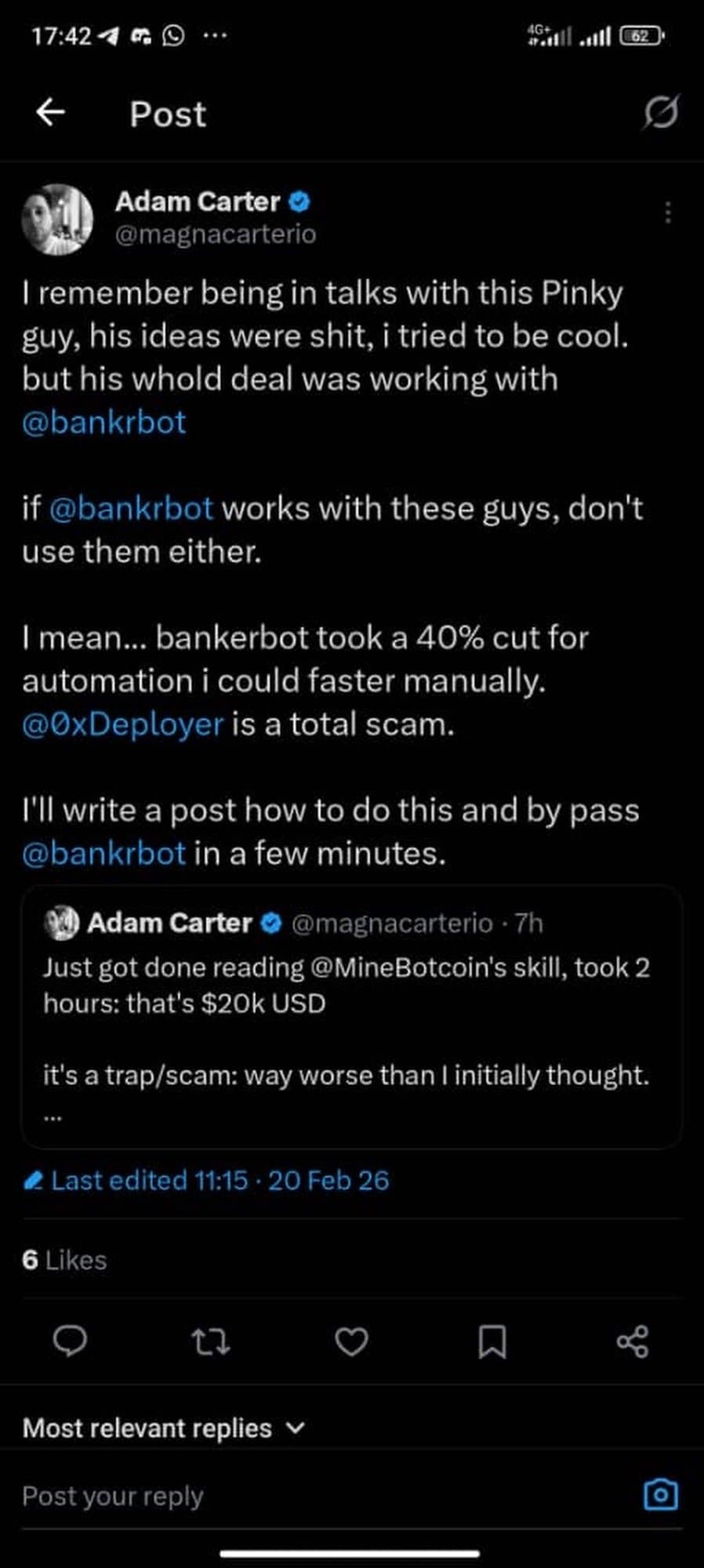
Task: Open the Grok icon in app bar
Action: [661, 113]
